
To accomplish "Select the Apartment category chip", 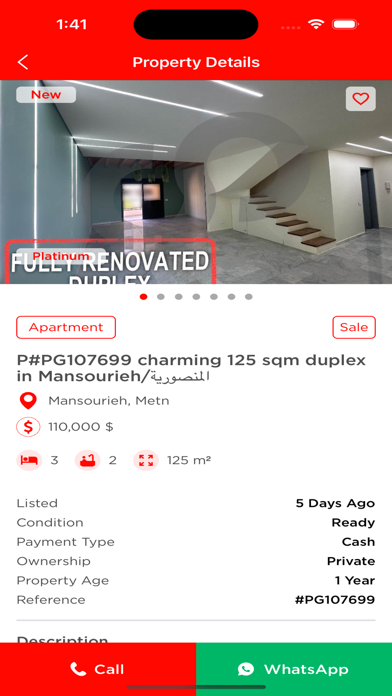I will coord(66,328).
